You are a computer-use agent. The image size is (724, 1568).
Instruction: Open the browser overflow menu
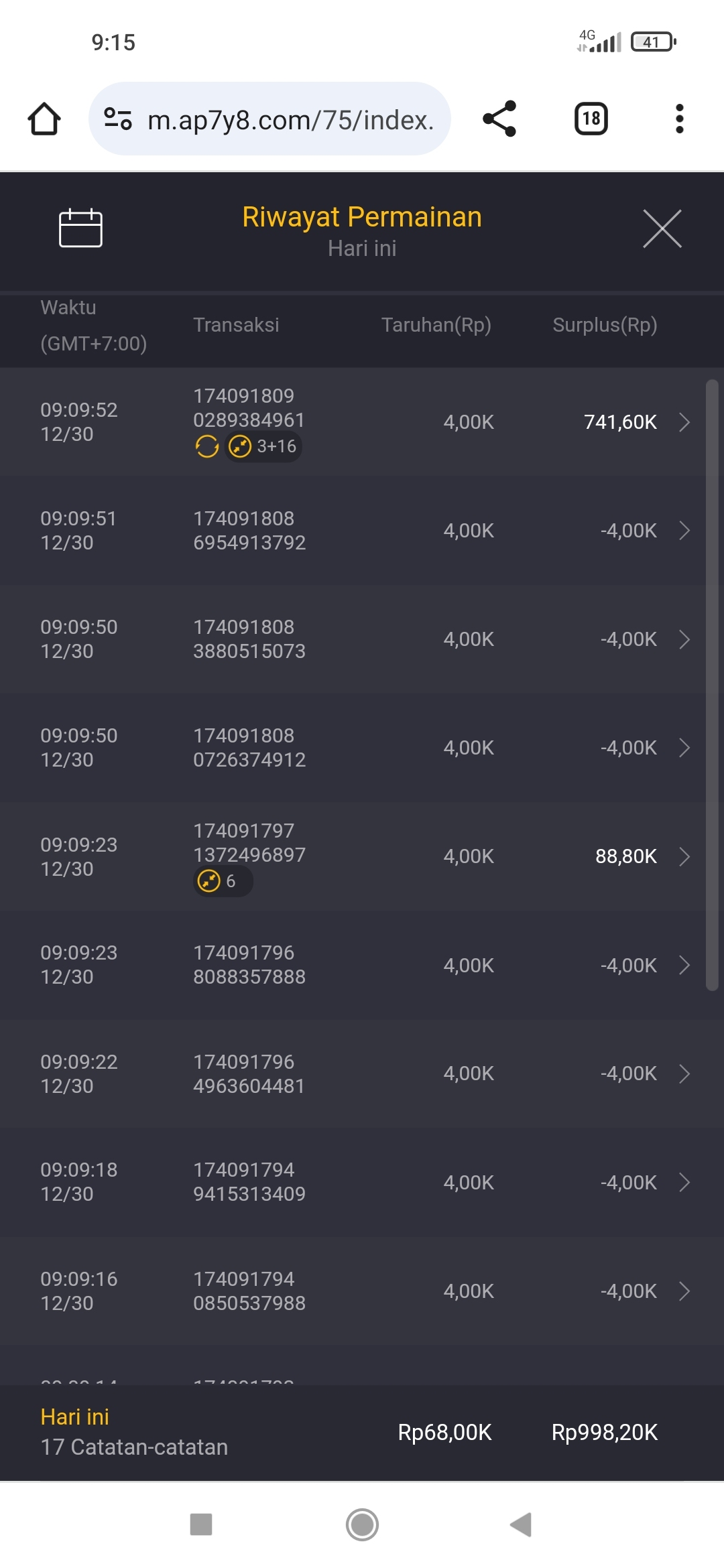pos(679,119)
